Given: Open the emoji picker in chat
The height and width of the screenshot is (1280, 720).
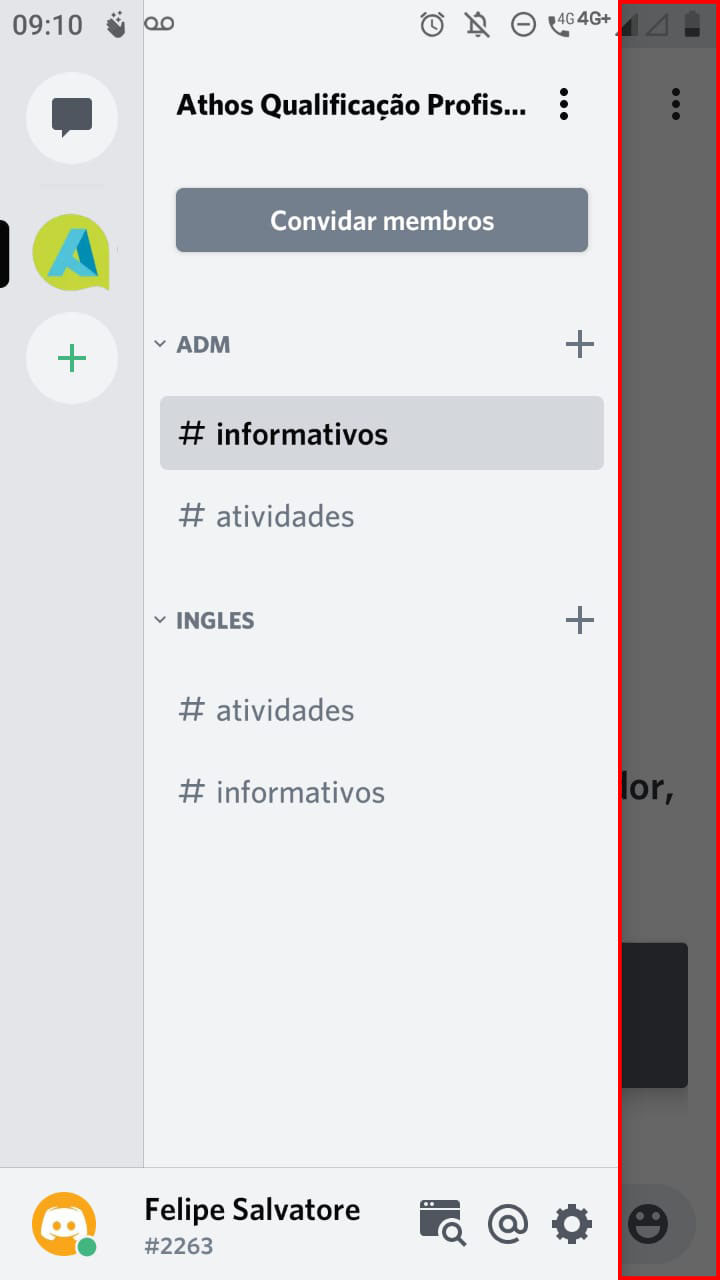Looking at the screenshot, I should click(648, 1223).
